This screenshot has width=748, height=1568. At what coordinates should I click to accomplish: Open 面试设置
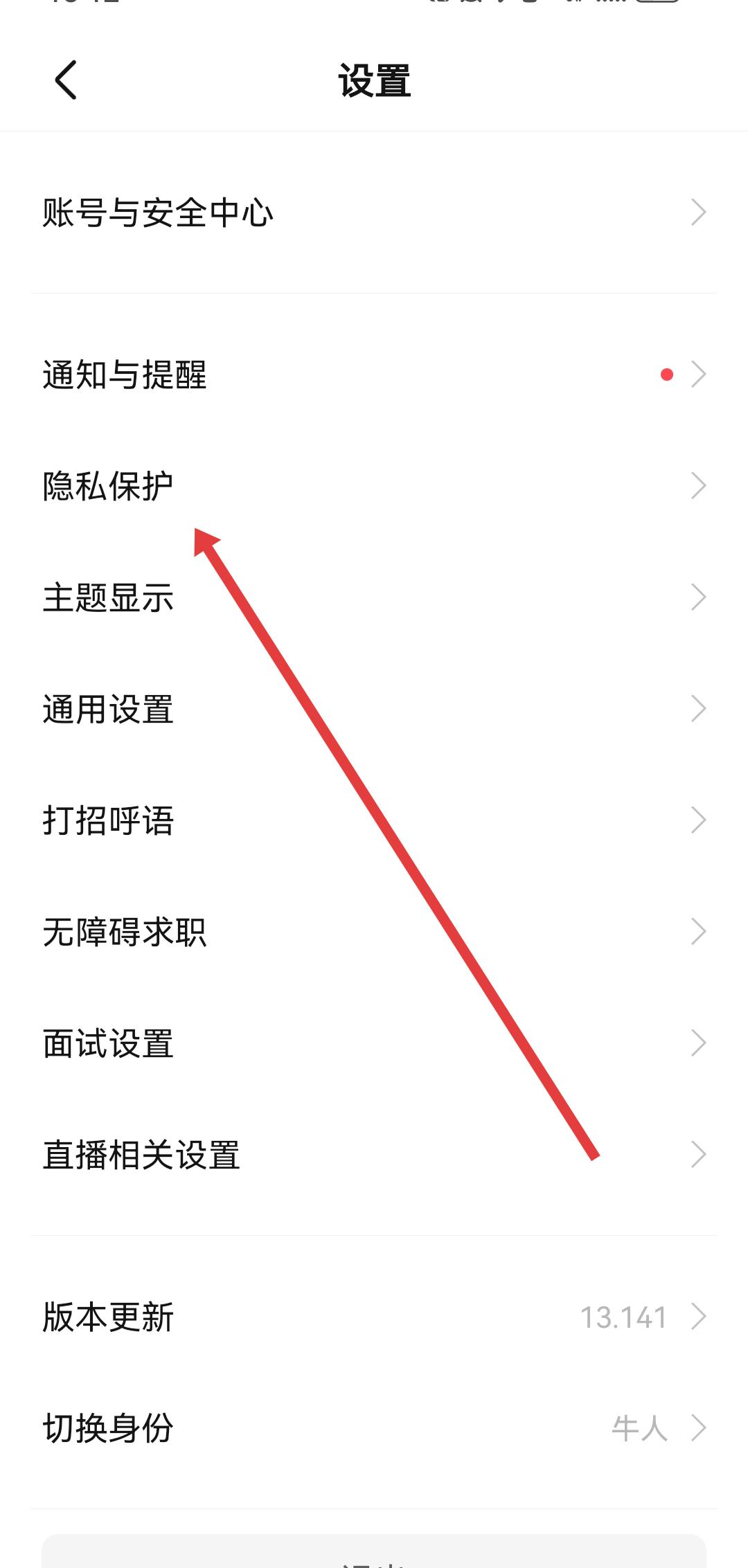374,1043
